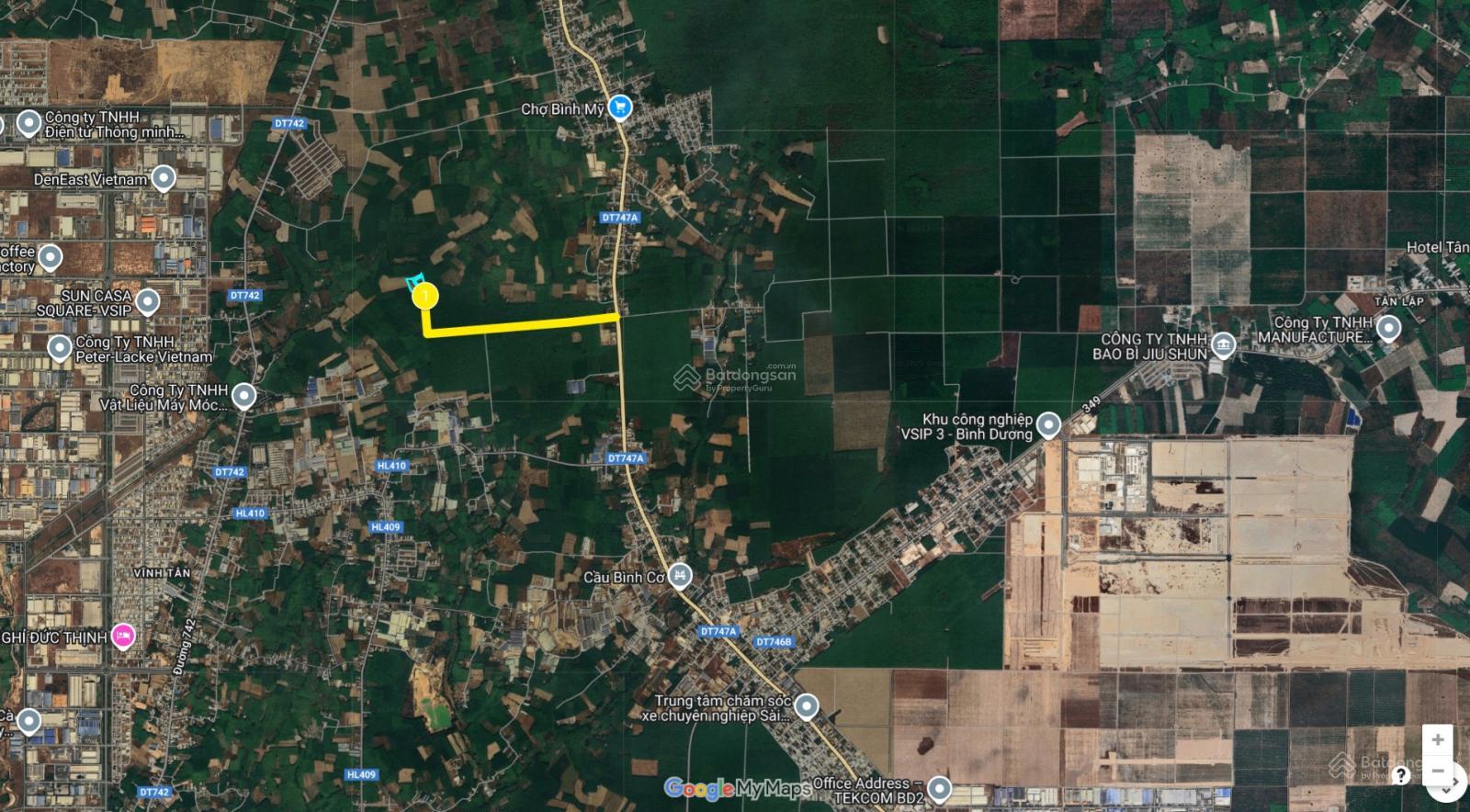Open the question mark help icon

click(1400, 776)
